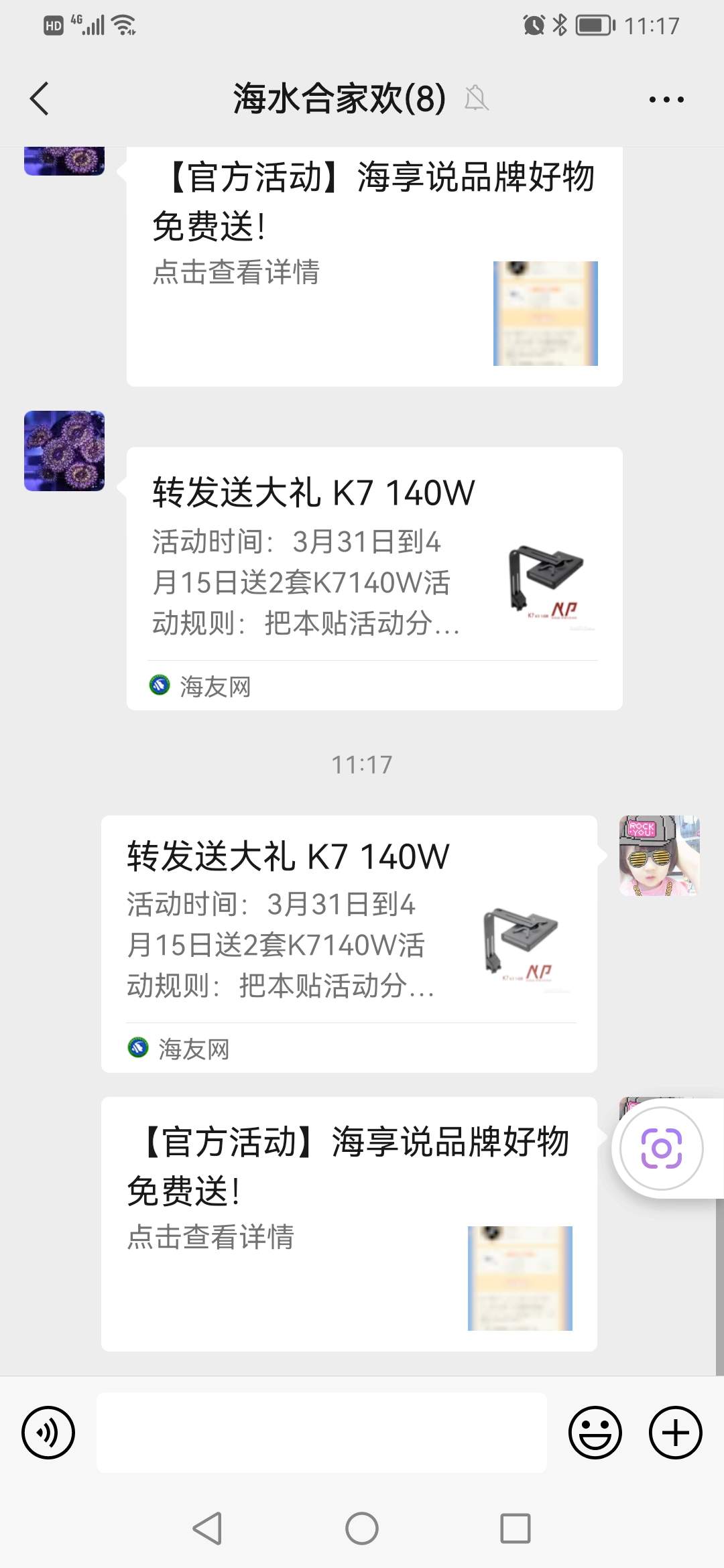
Task: View my avatar with the sunglasses girl
Action: pos(659,856)
